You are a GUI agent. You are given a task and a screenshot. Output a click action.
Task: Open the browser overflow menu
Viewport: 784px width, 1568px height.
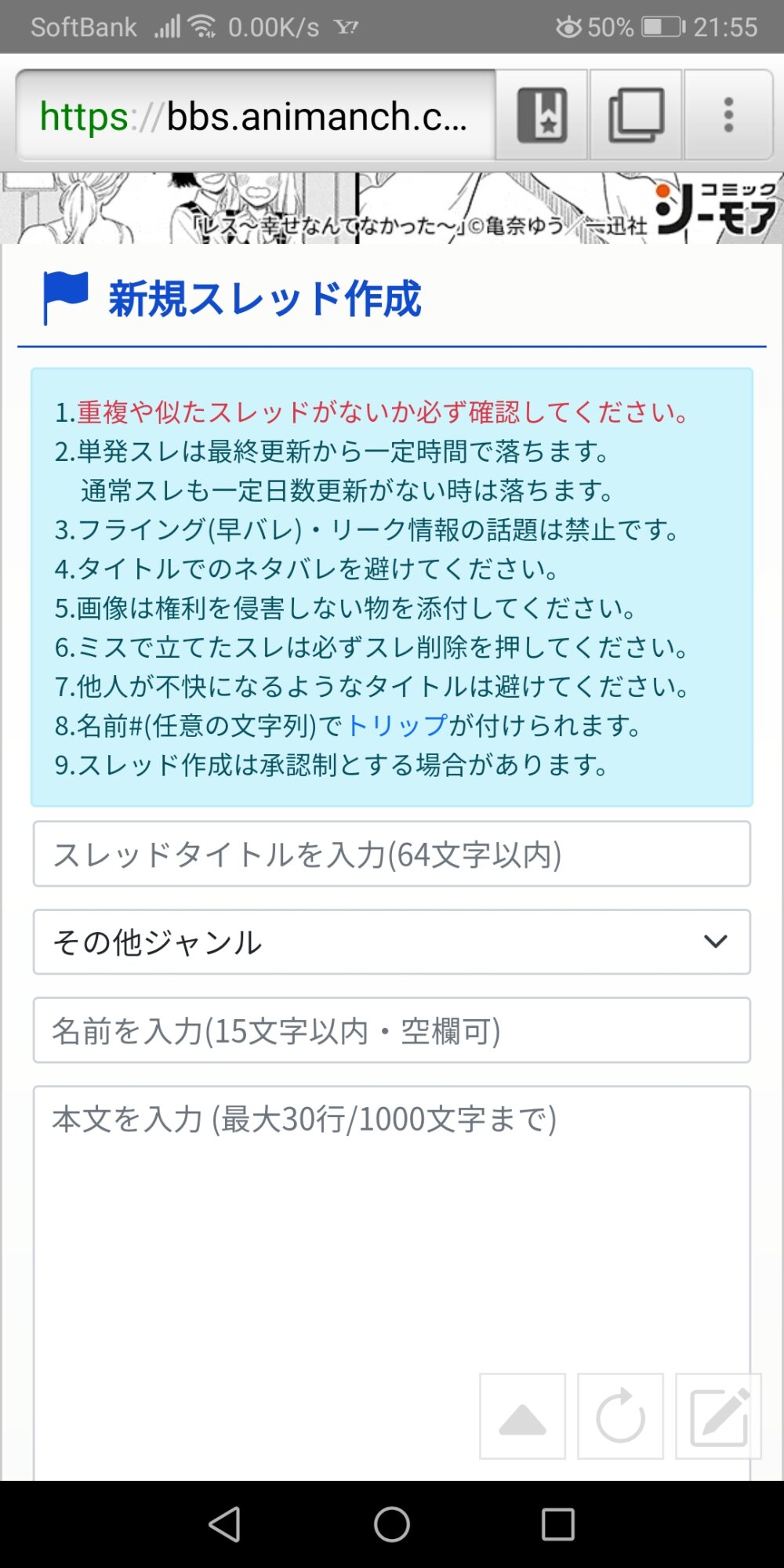[x=728, y=115]
